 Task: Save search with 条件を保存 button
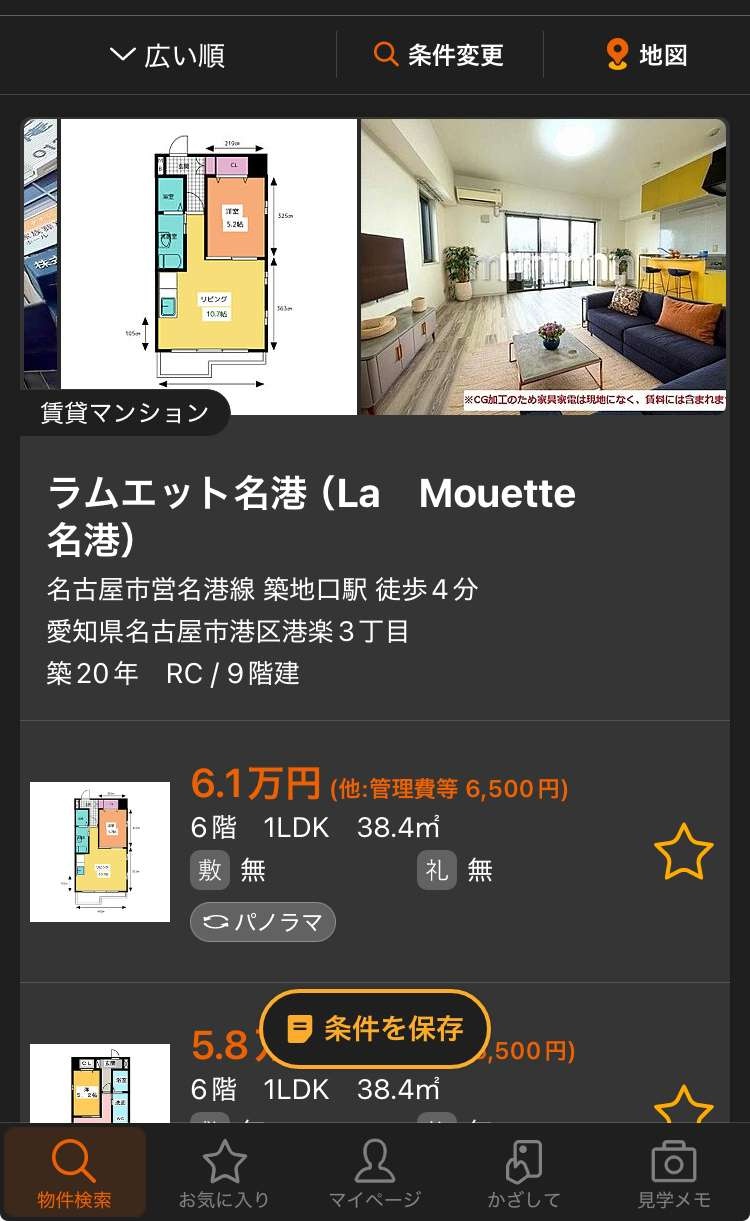pyautogui.click(x=376, y=1028)
